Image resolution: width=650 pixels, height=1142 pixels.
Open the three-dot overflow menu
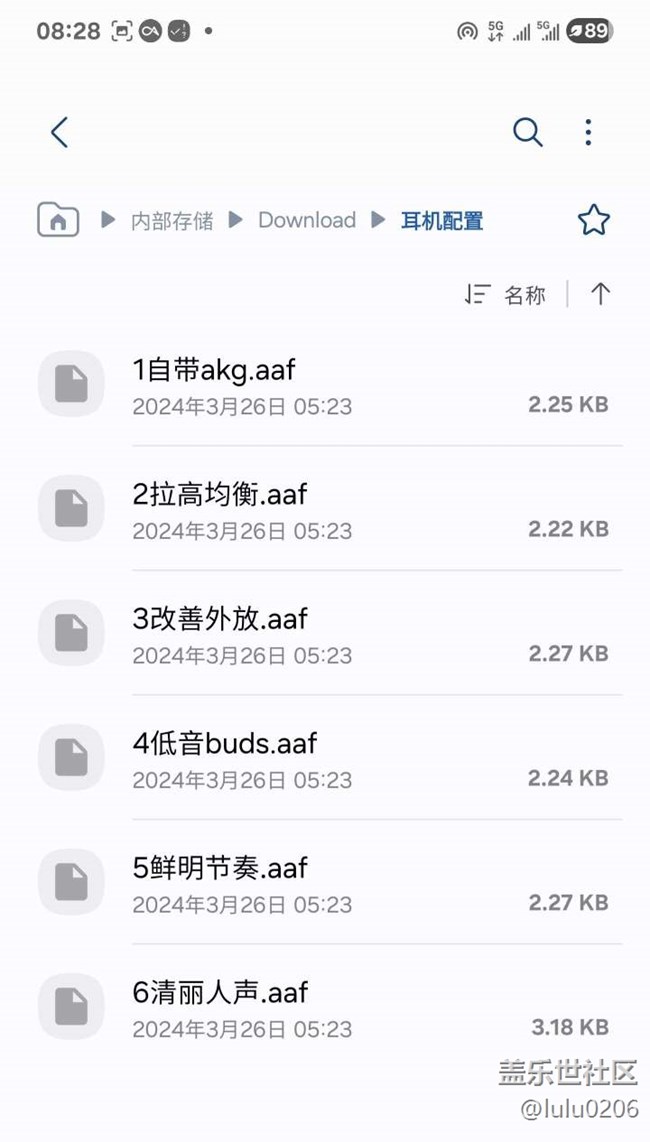[588, 133]
